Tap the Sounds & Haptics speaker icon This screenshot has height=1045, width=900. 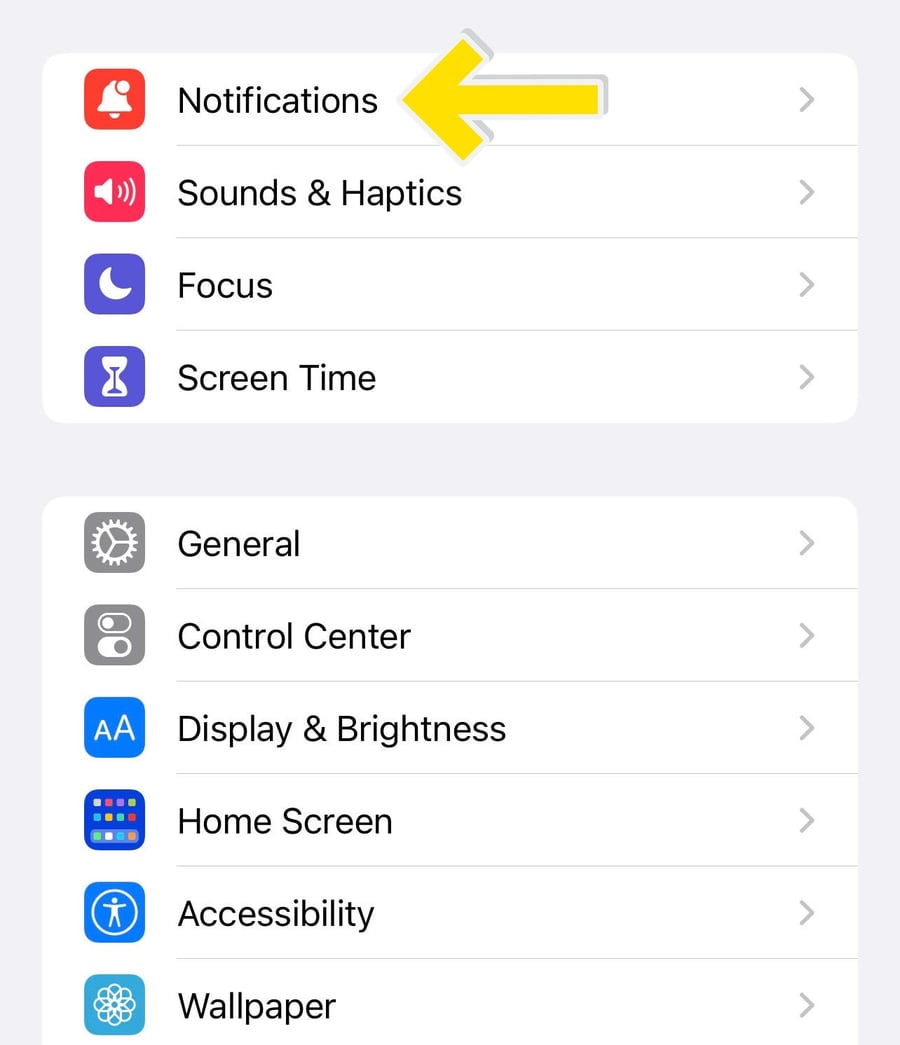(x=114, y=192)
